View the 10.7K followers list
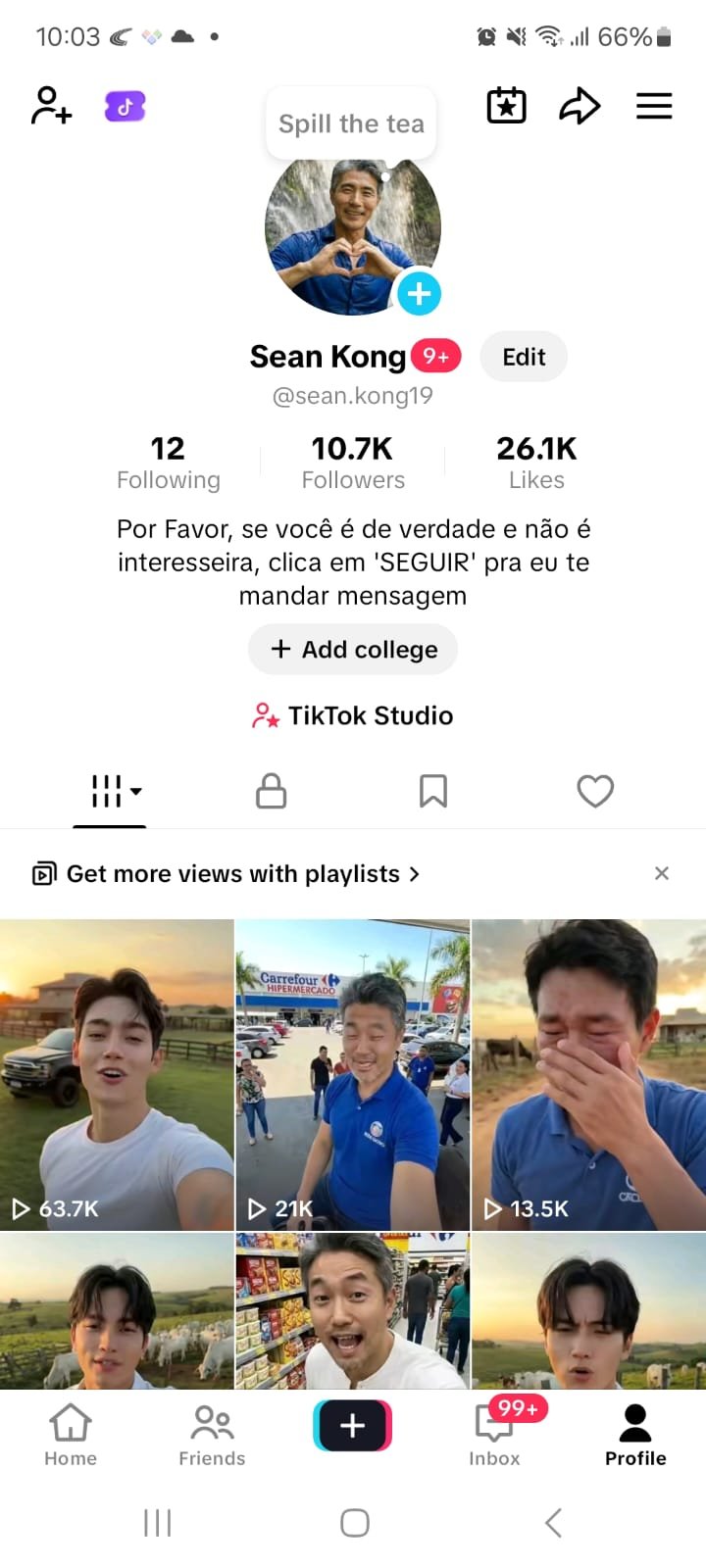The height and width of the screenshot is (1568, 706). tap(353, 463)
